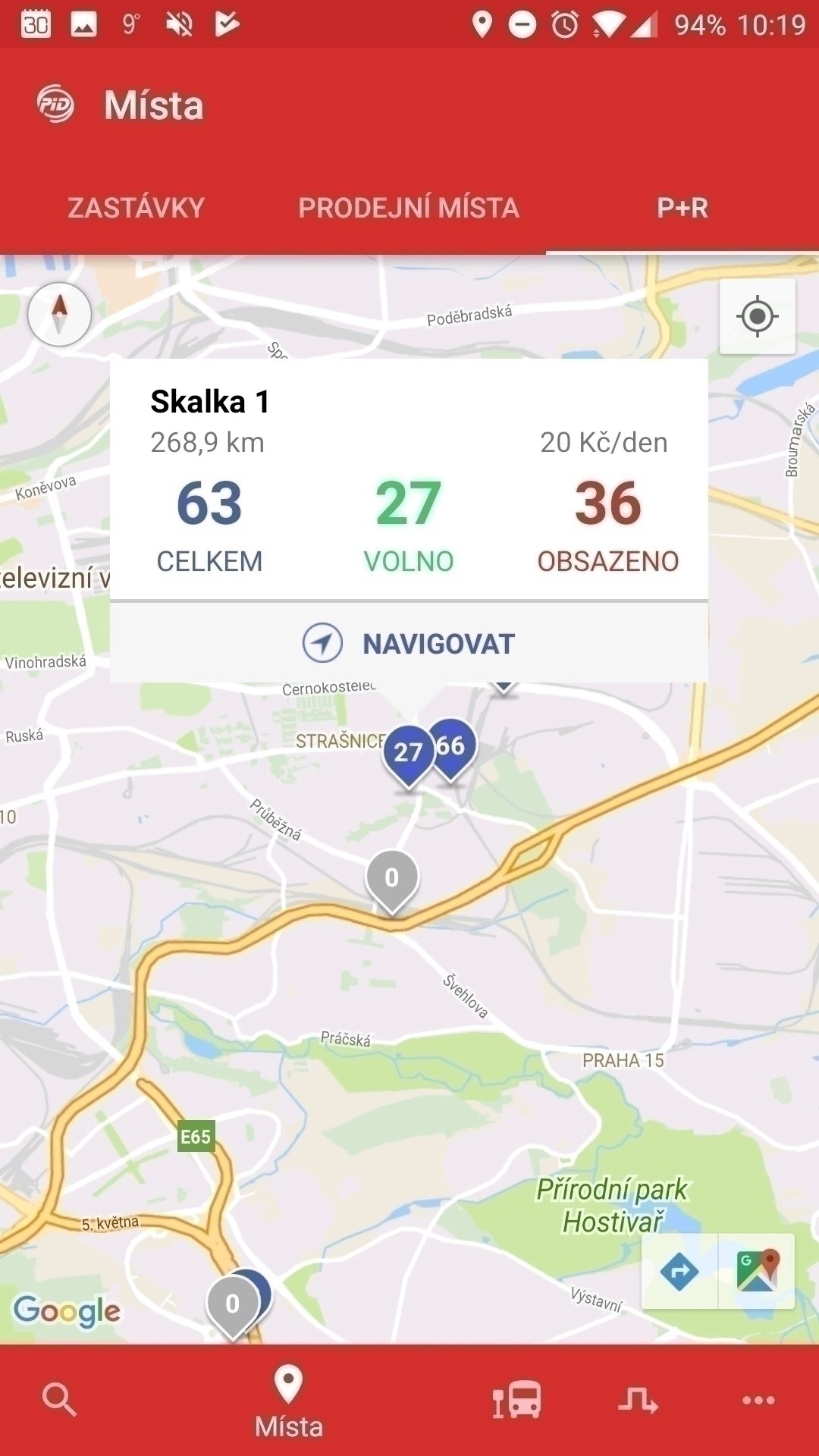Switch to the Zastávky tab
Image resolution: width=819 pixels, height=1456 pixels.
136,208
